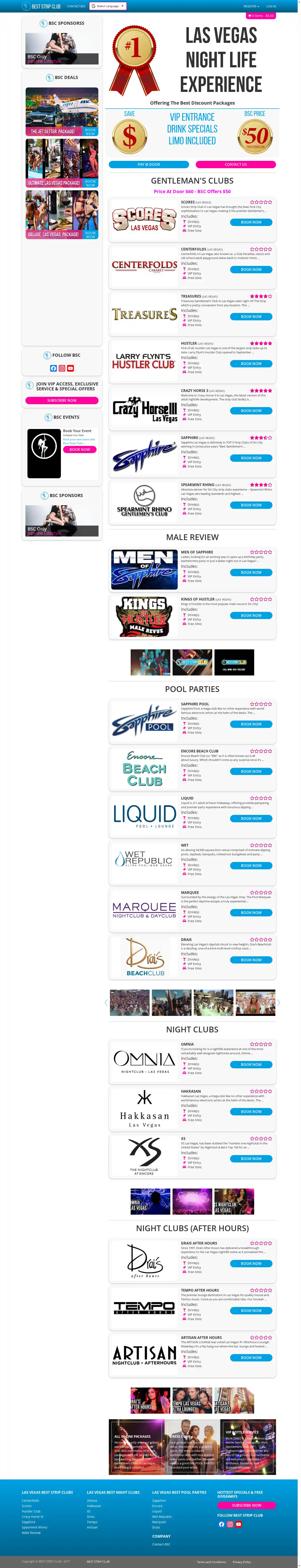Book now for Scores Las Vegas
301x1568 pixels.
pos(251,222)
